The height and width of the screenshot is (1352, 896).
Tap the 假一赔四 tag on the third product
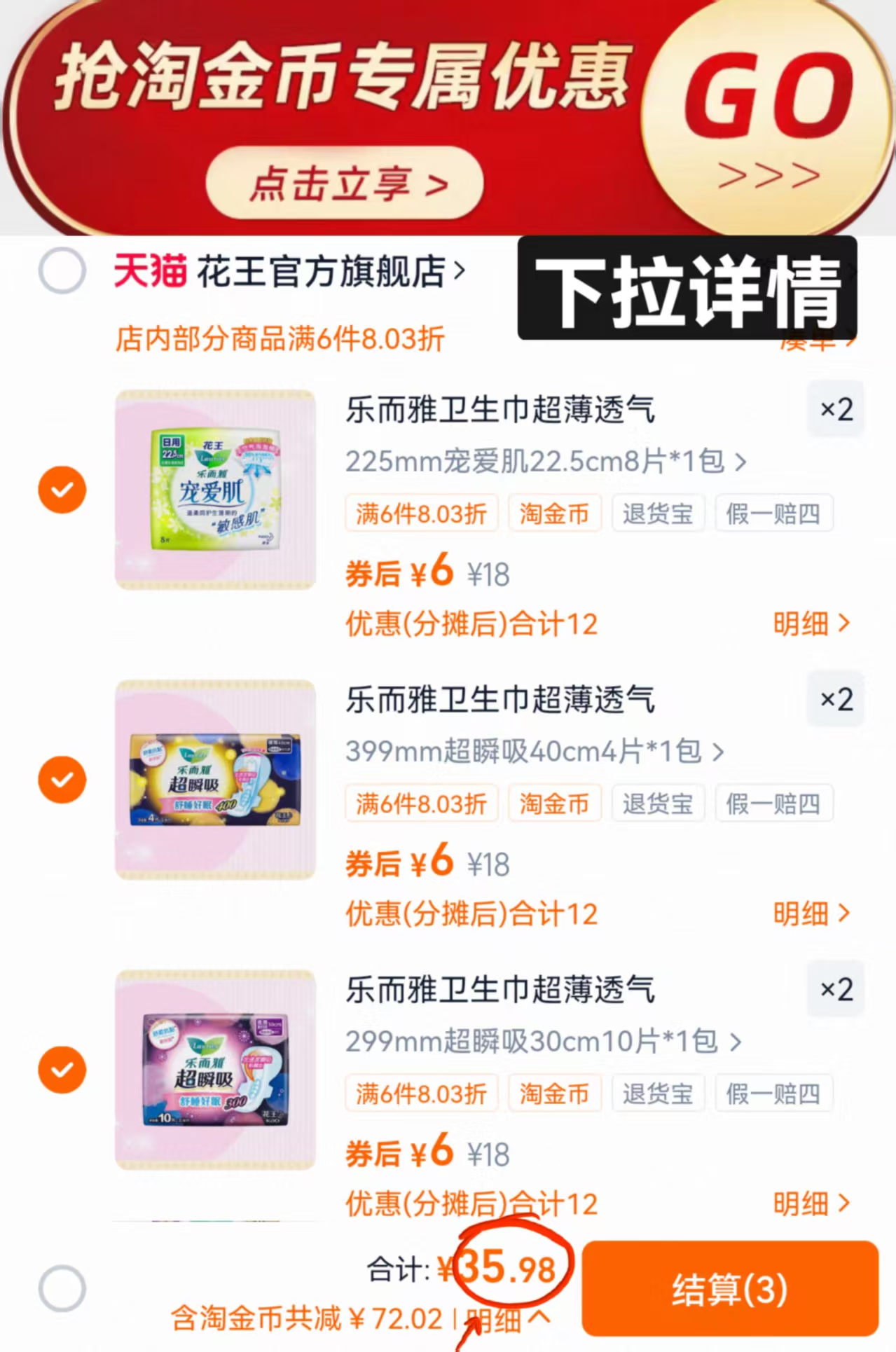pos(773,1093)
